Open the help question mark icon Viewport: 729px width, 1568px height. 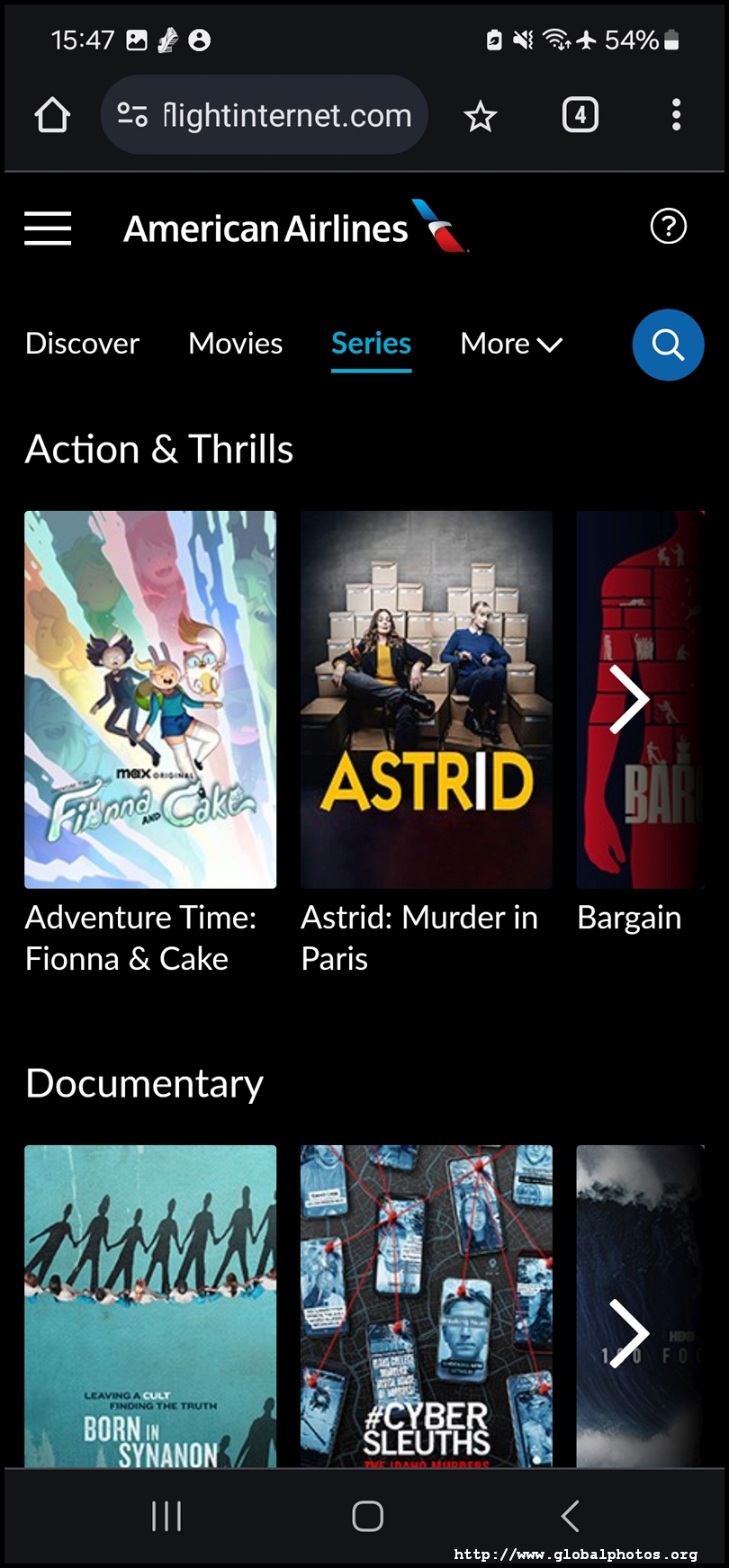point(668,227)
